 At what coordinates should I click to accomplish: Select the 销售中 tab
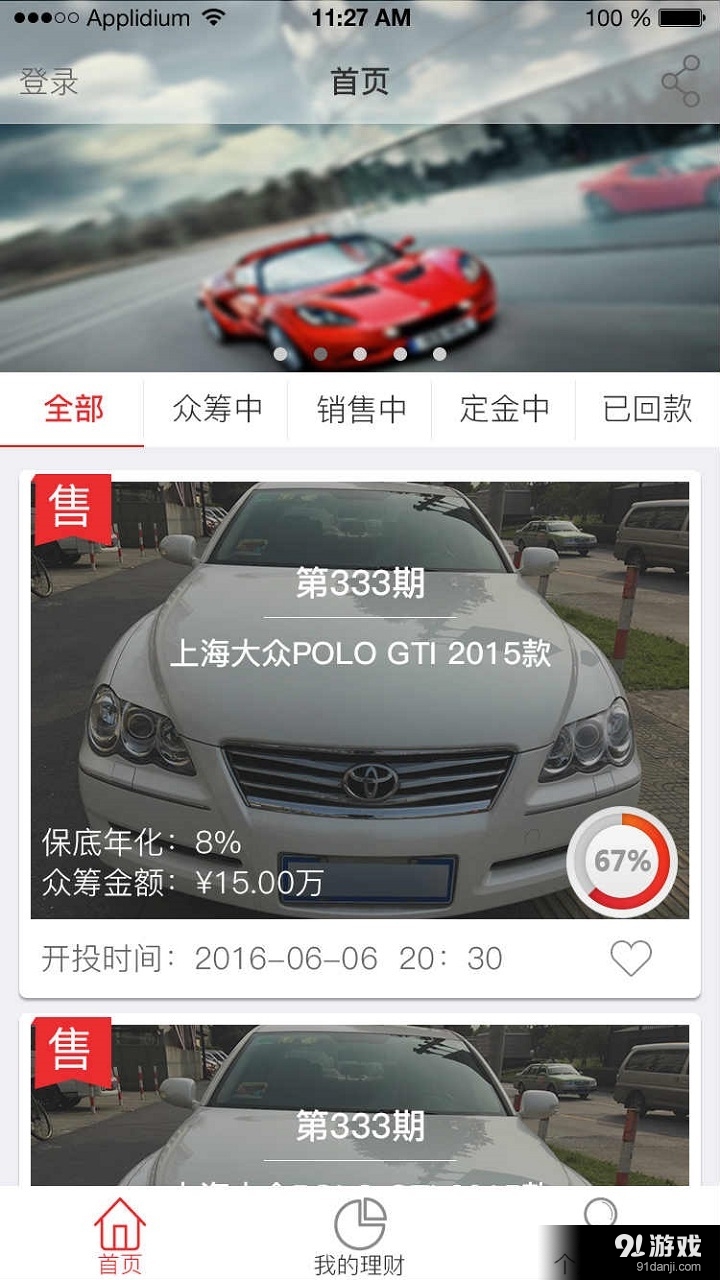(x=361, y=409)
